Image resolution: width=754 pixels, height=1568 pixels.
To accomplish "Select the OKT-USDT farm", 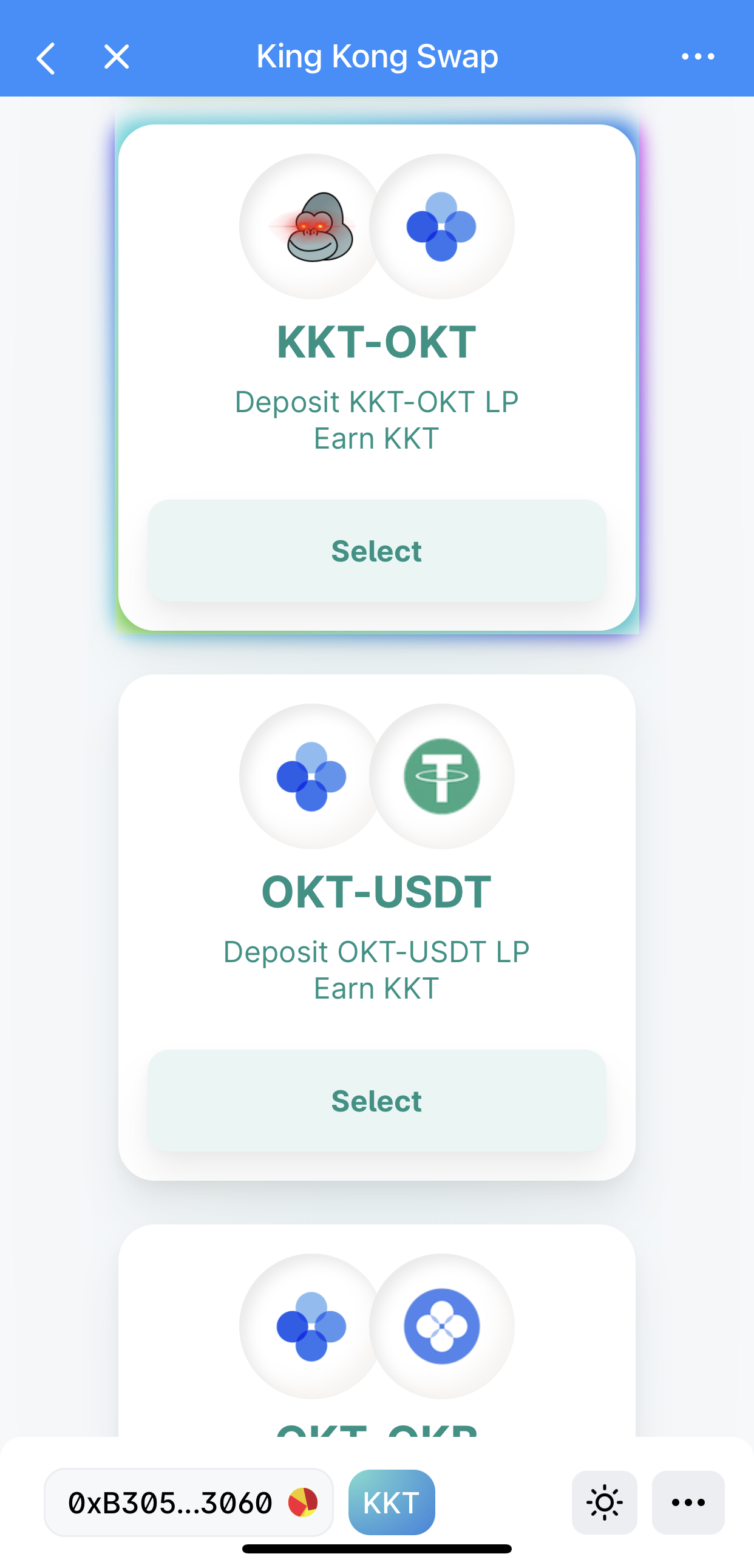I will [x=376, y=1101].
